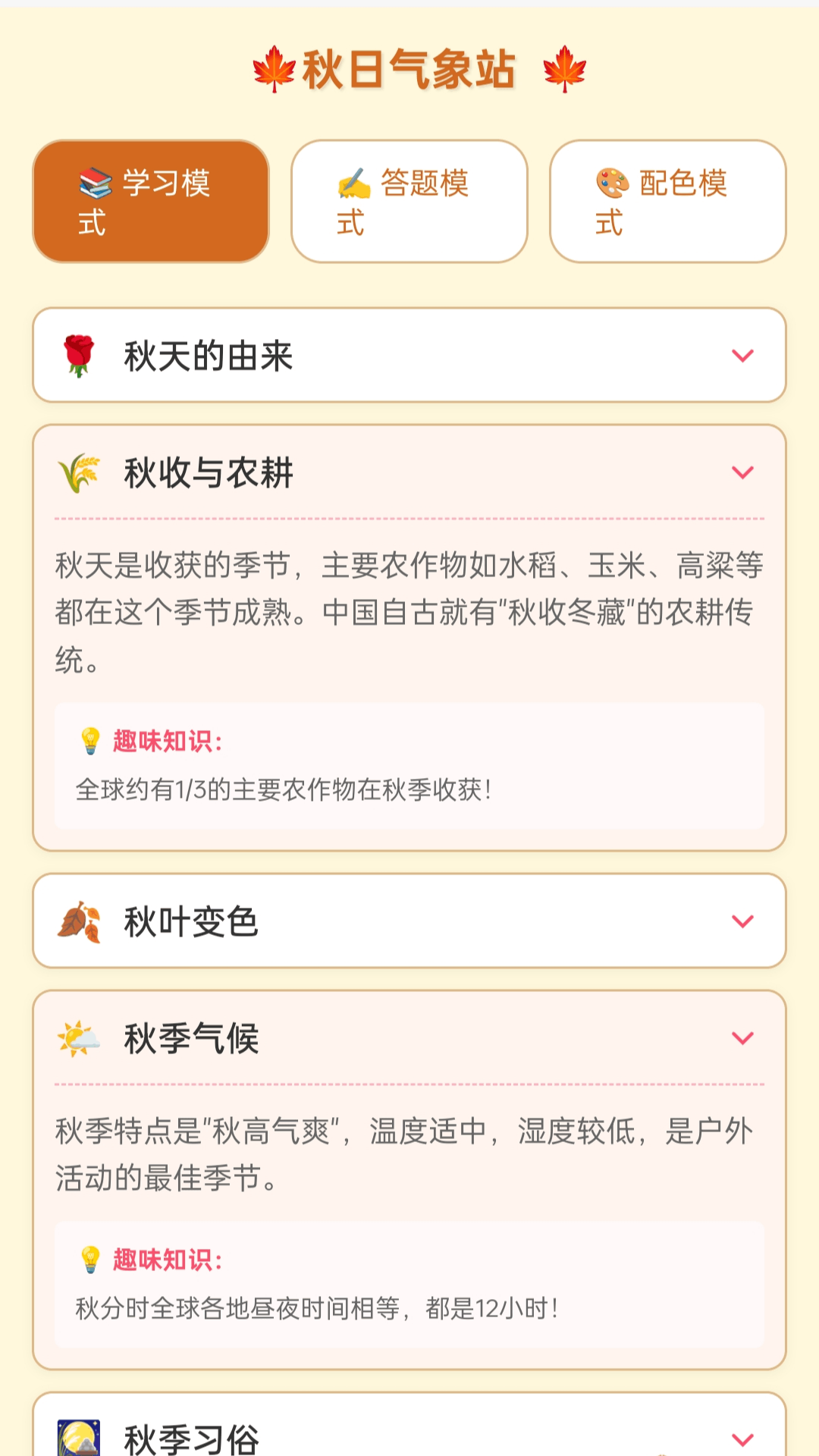Click the fallen leaves icon beside 秋叶变色
Viewport: 819px width, 1456px height.
click(x=81, y=921)
